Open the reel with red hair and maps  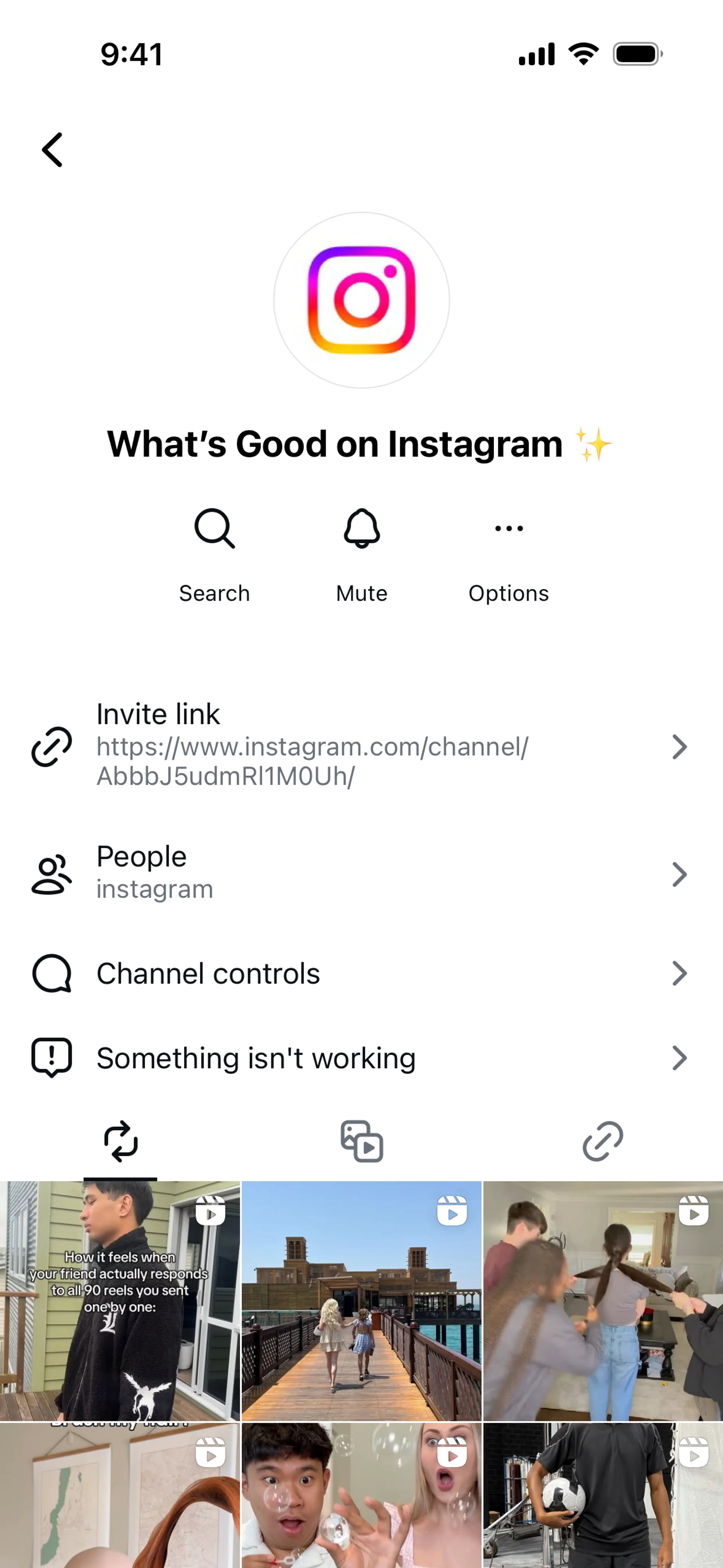click(x=120, y=1495)
